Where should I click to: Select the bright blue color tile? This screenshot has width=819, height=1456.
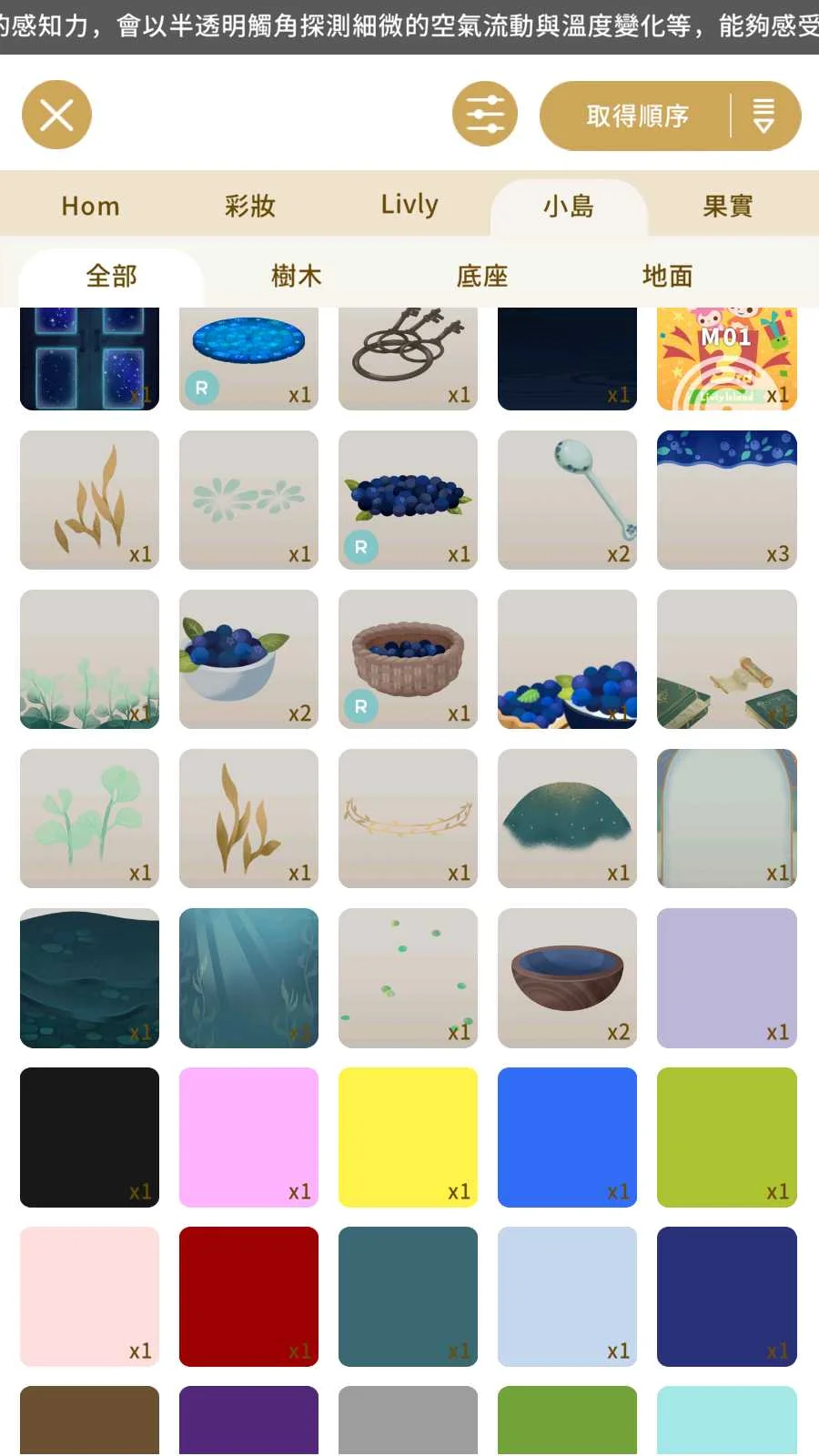pyautogui.click(x=567, y=1137)
